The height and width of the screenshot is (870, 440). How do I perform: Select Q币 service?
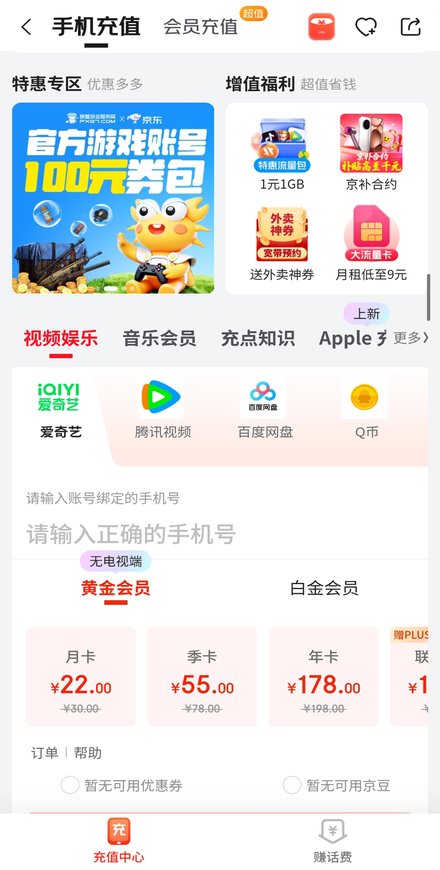click(365, 409)
